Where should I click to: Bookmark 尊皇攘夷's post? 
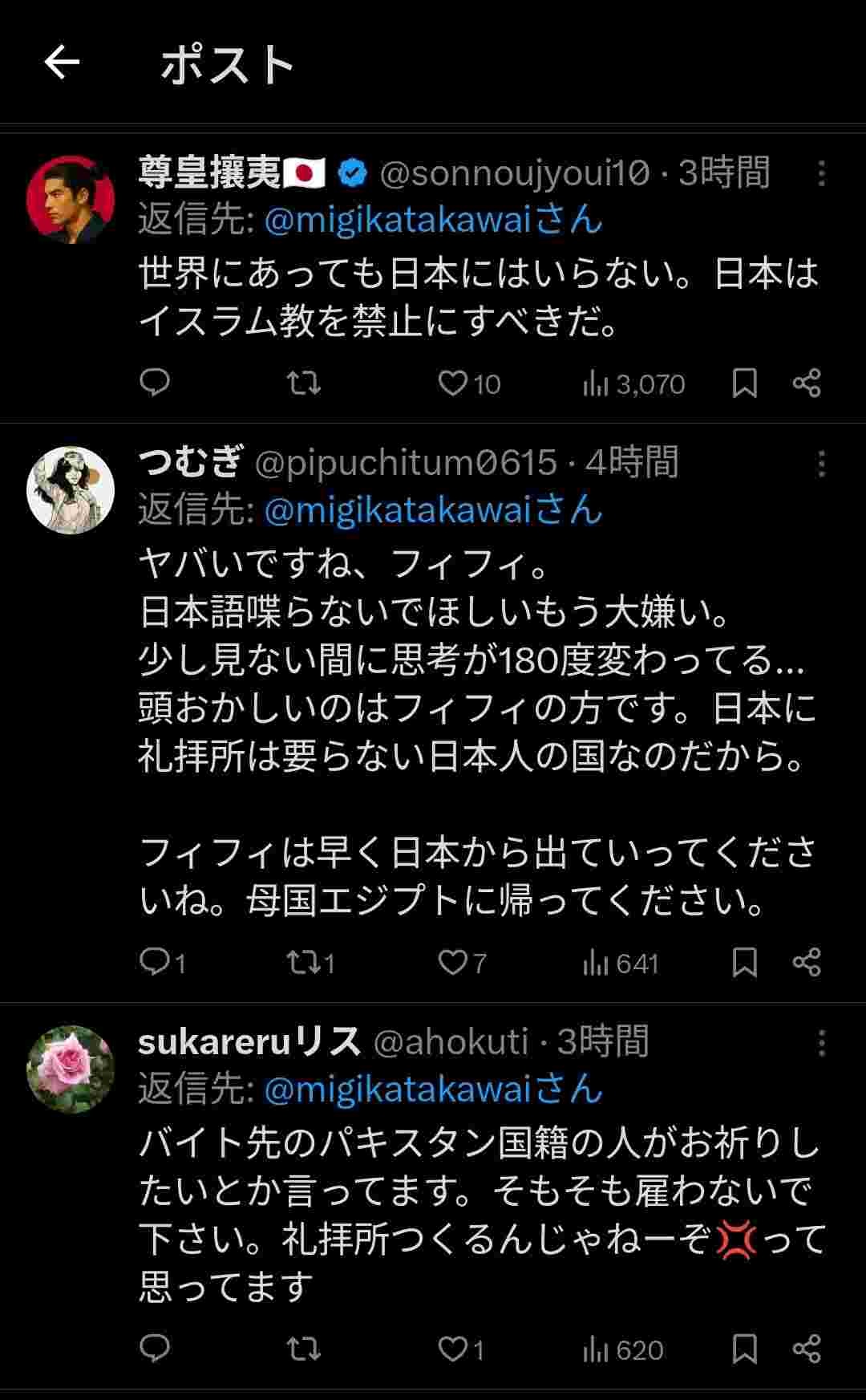coord(744,383)
